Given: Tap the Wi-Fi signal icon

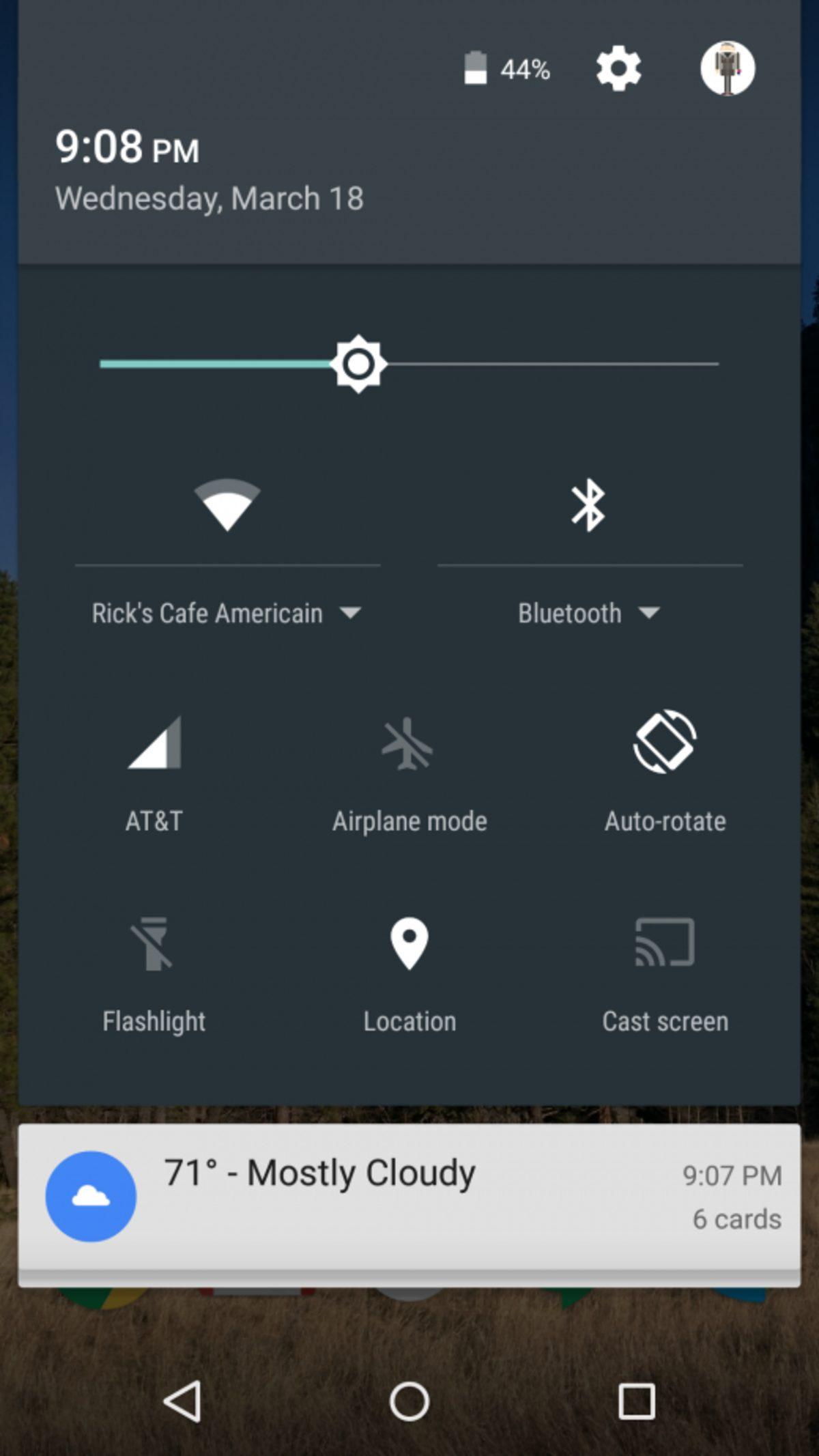Looking at the screenshot, I should (x=228, y=509).
